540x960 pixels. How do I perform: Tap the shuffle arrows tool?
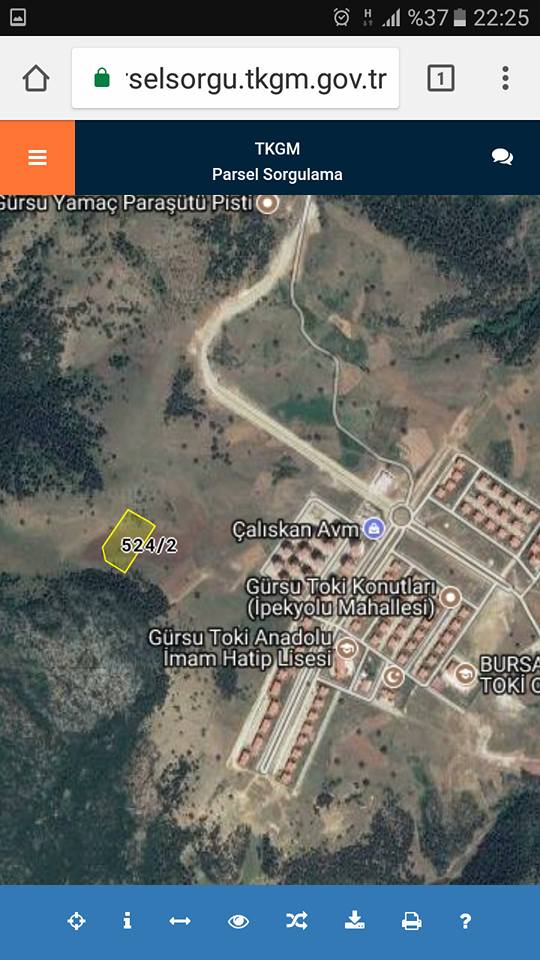click(x=296, y=920)
